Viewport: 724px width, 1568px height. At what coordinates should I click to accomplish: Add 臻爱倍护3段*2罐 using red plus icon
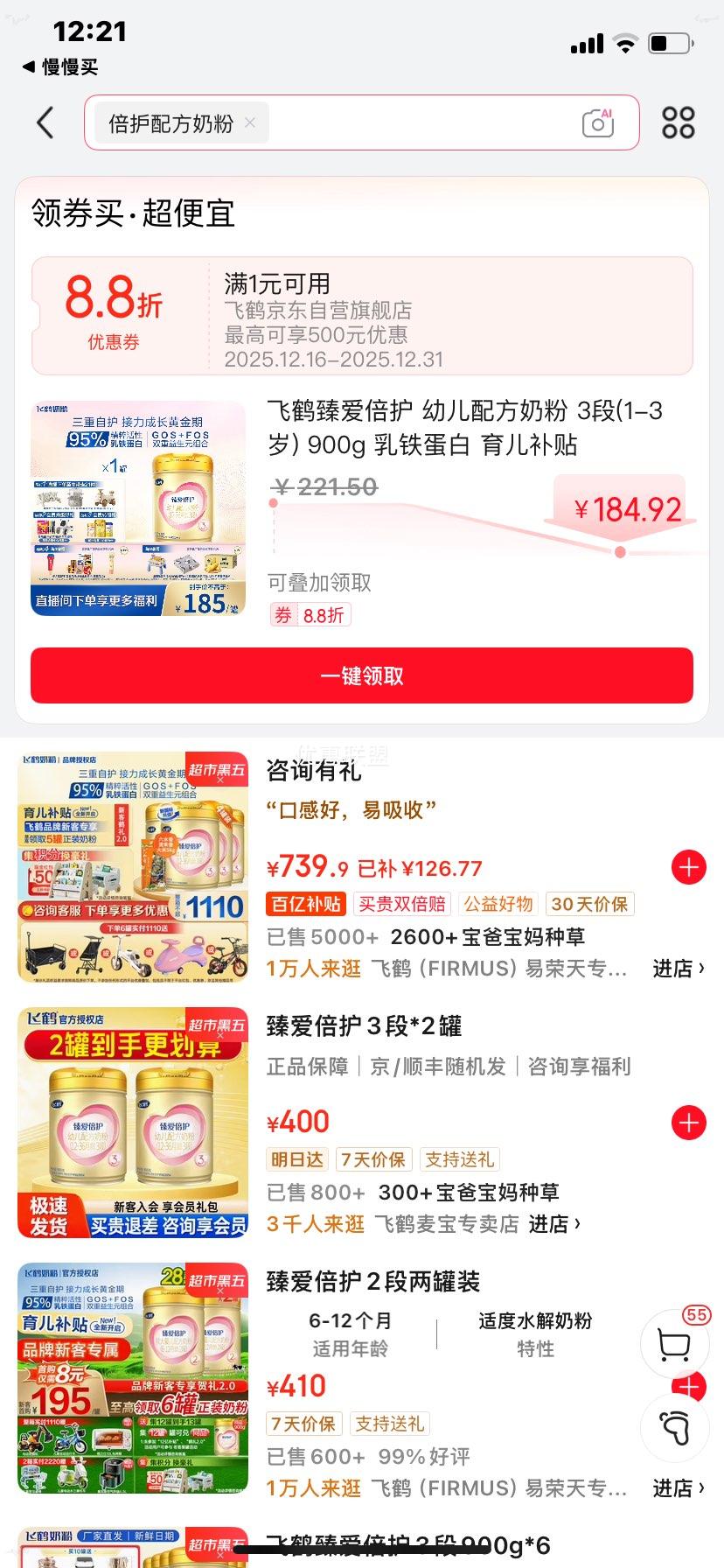point(688,1121)
